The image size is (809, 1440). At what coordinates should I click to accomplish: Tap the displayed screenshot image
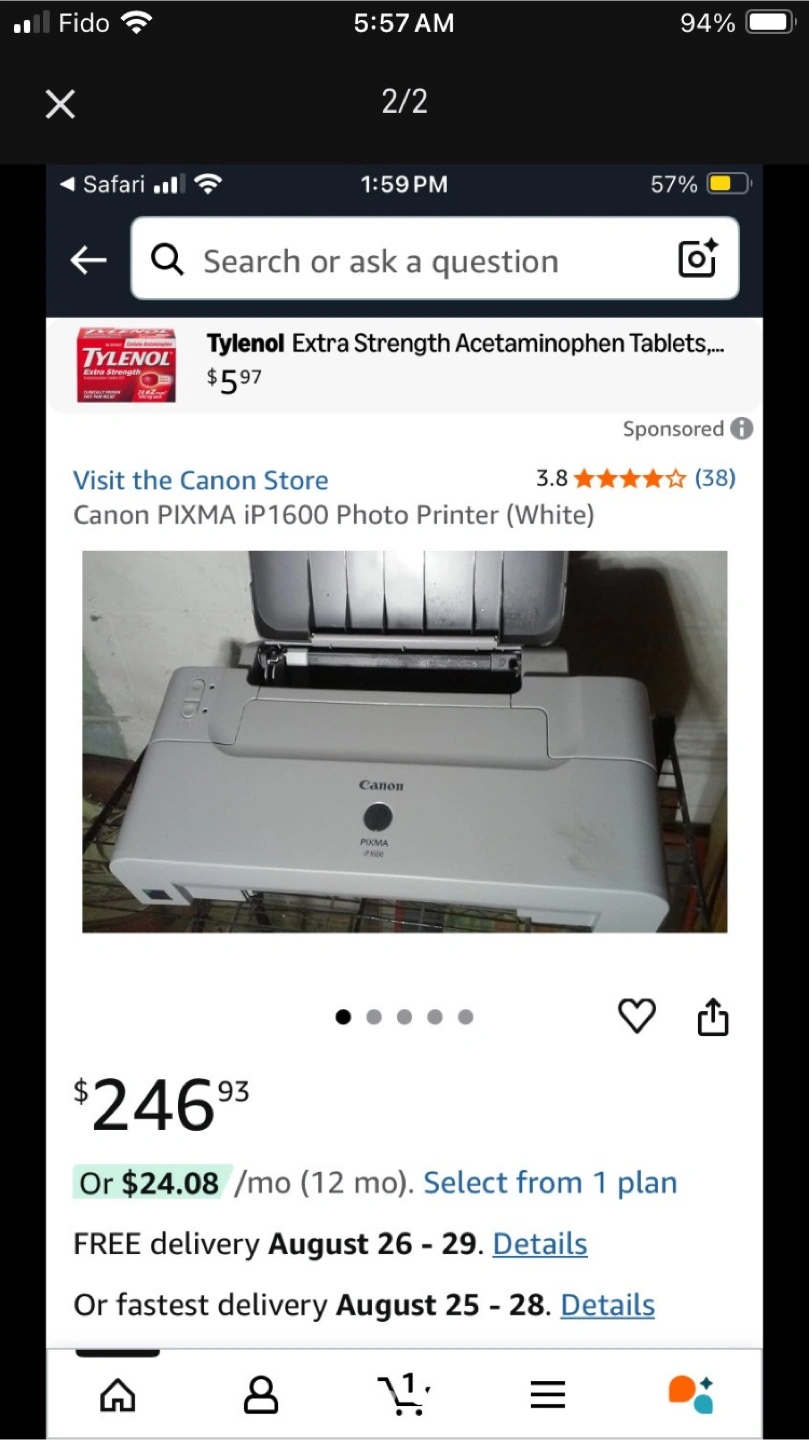tap(404, 801)
